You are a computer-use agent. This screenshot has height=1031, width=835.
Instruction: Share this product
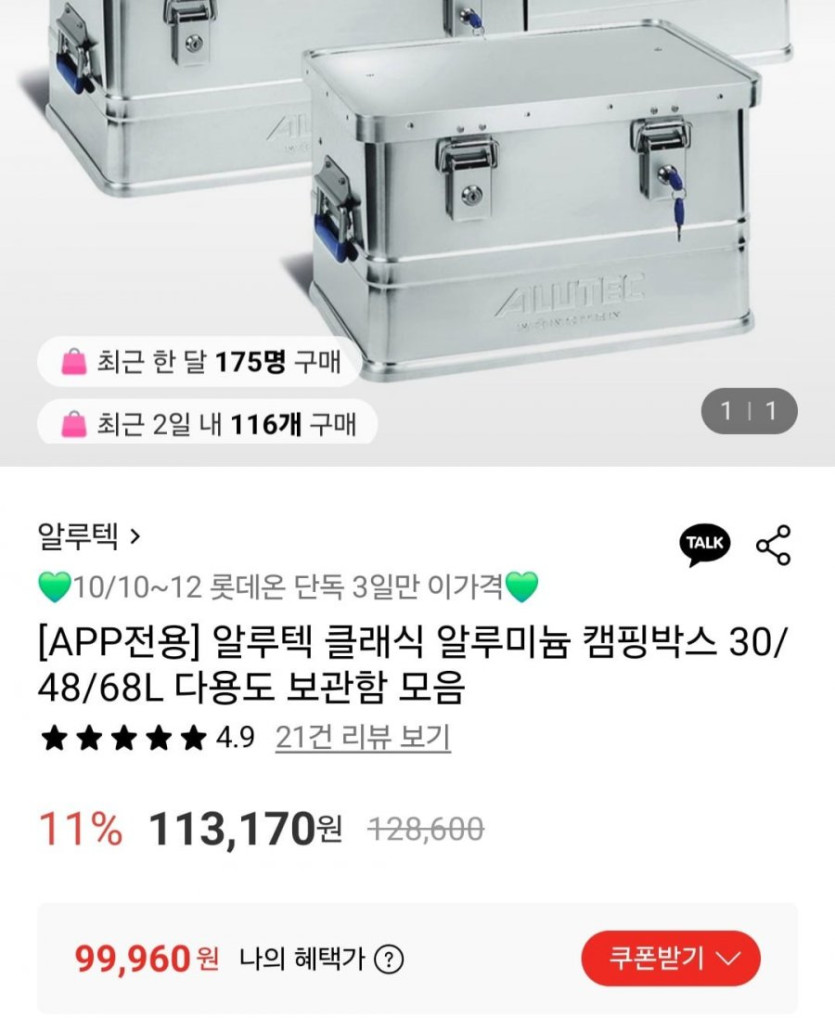[773, 544]
